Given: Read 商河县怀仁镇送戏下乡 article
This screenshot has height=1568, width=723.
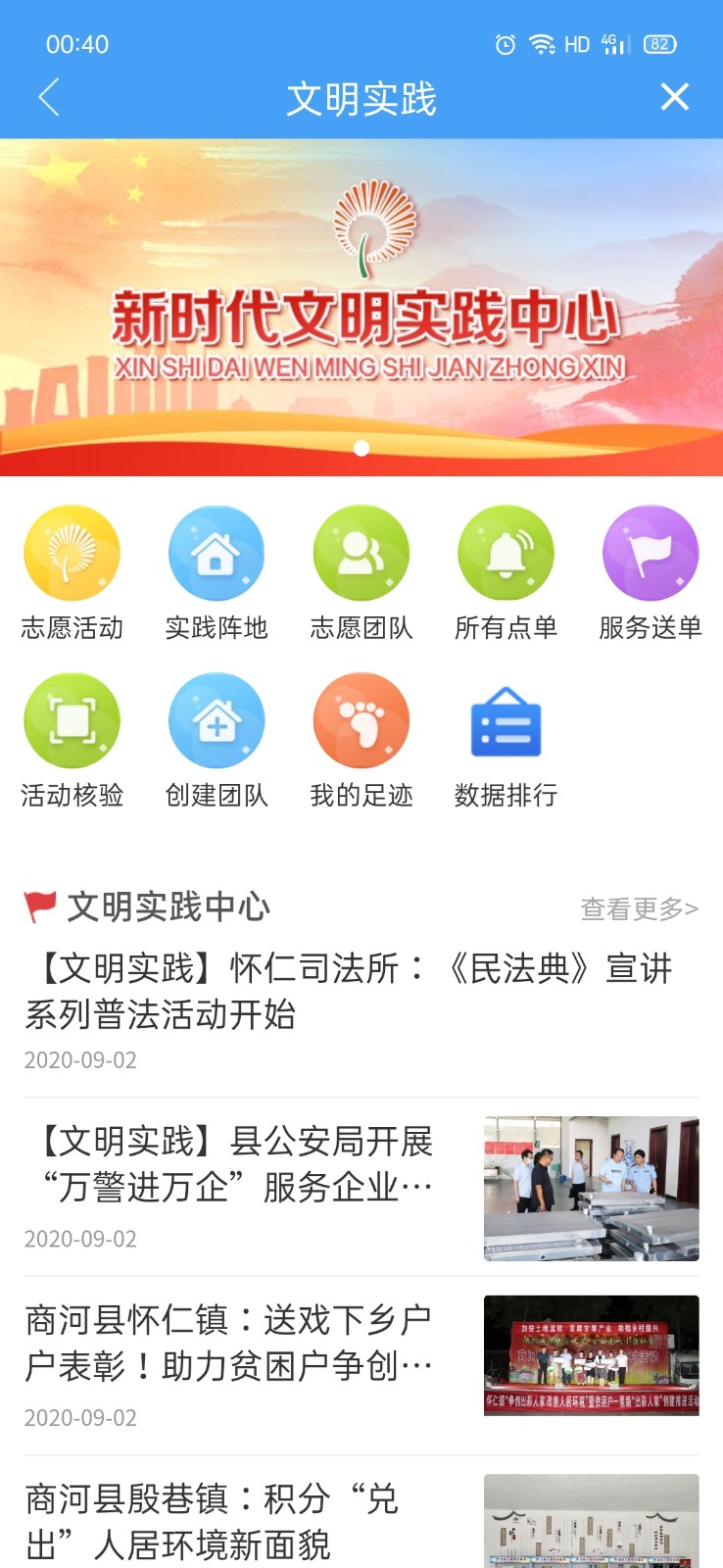Looking at the screenshot, I should (235, 1343).
